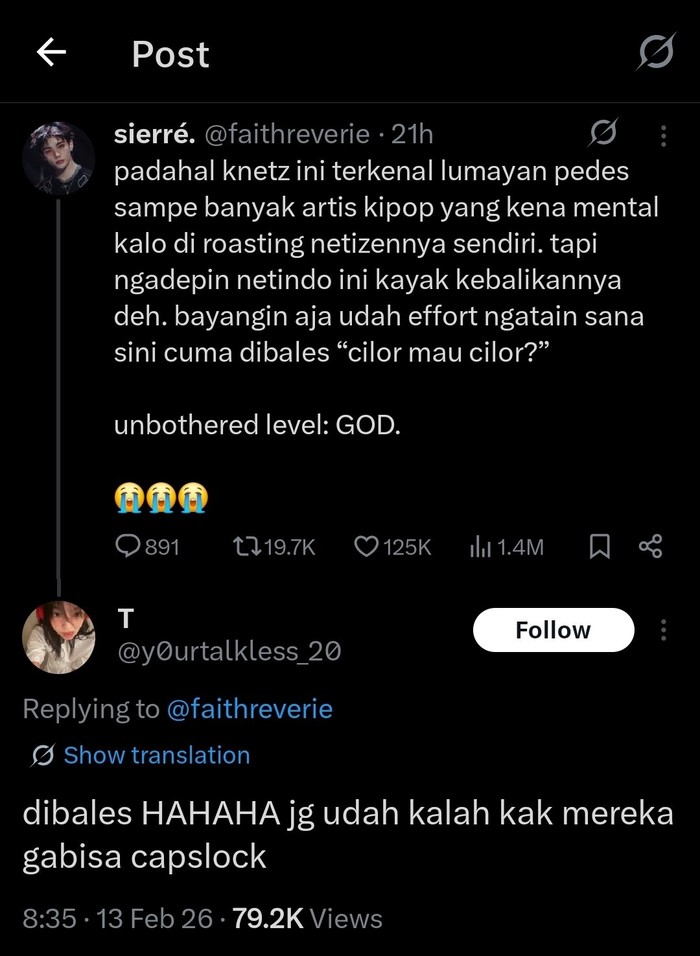Screen dimensions: 700x956
Task: Share sierré's post
Action: click(x=650, y=546)
